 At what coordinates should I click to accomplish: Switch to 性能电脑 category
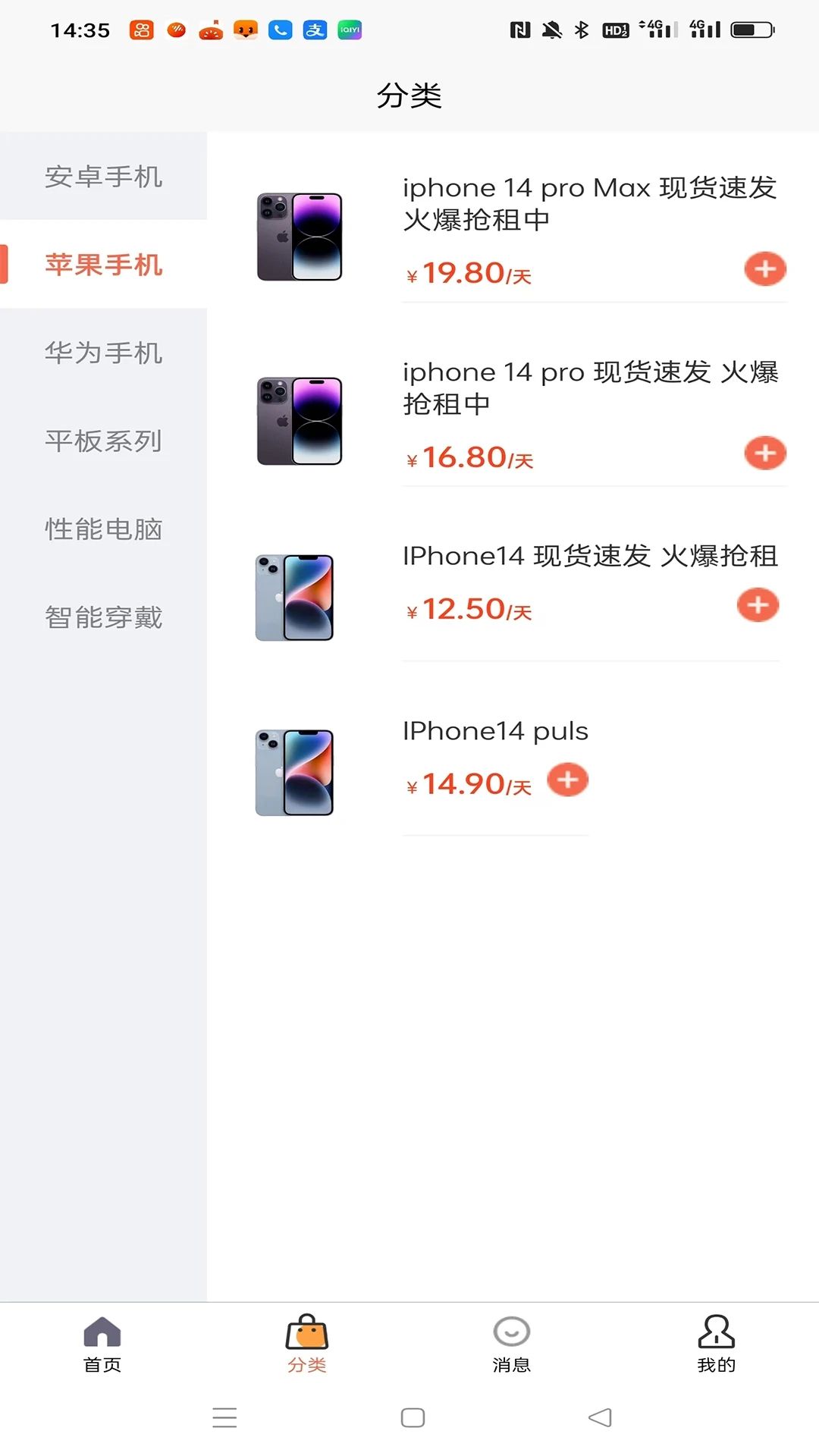[x=103, y=529]
